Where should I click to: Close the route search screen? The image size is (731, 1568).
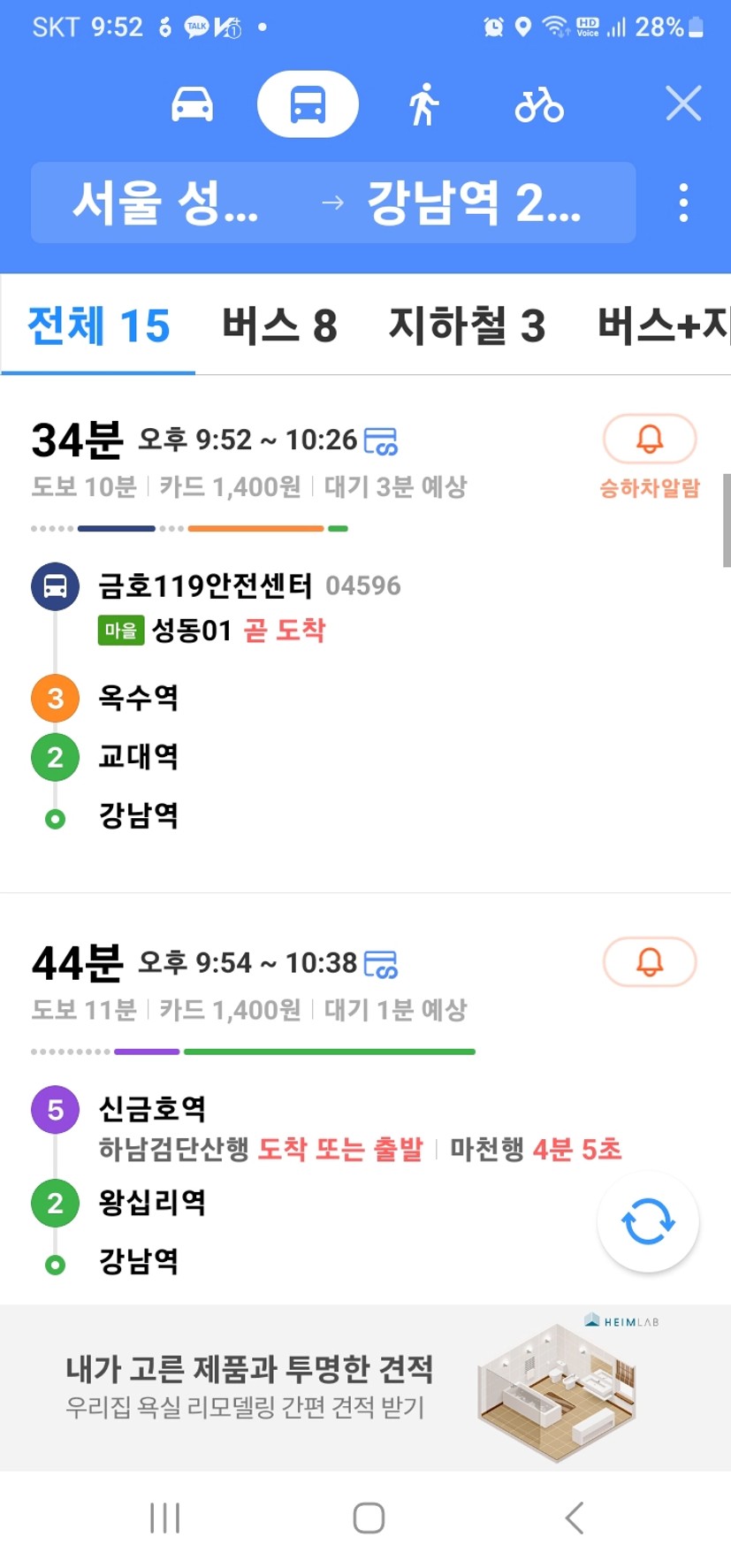tap(683, 103)
